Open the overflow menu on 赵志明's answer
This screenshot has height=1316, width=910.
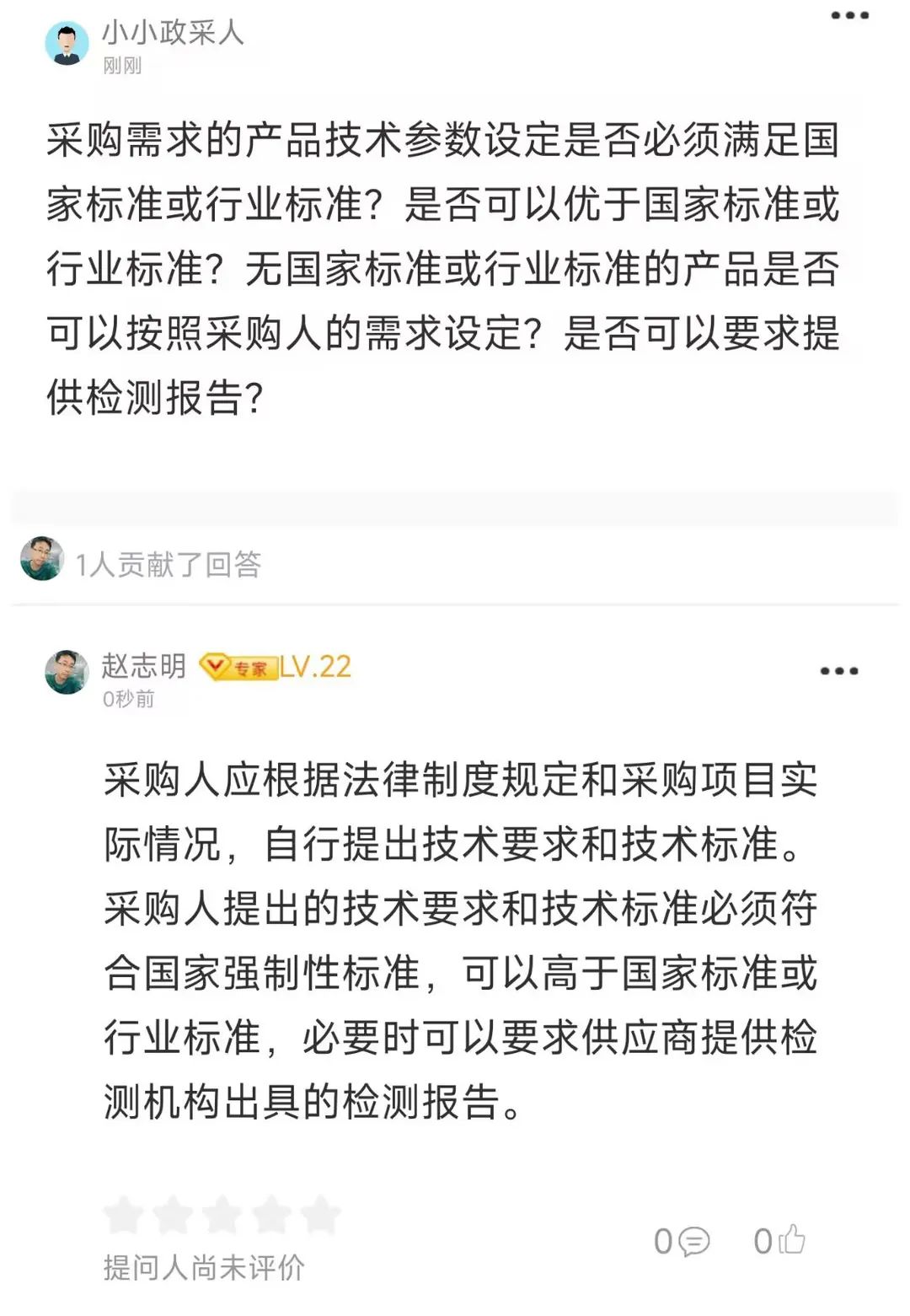point(838,671)
